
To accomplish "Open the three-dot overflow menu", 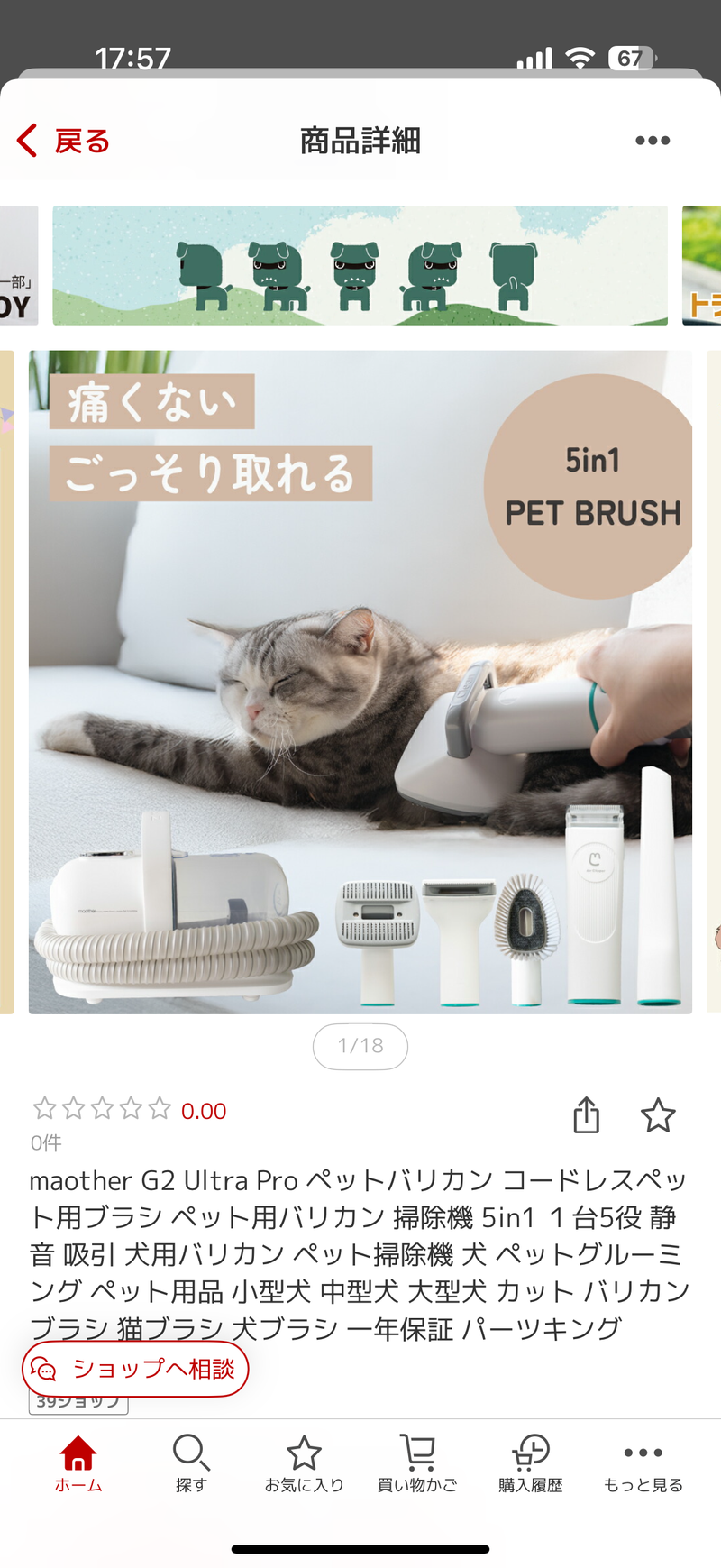I will 652,141.
